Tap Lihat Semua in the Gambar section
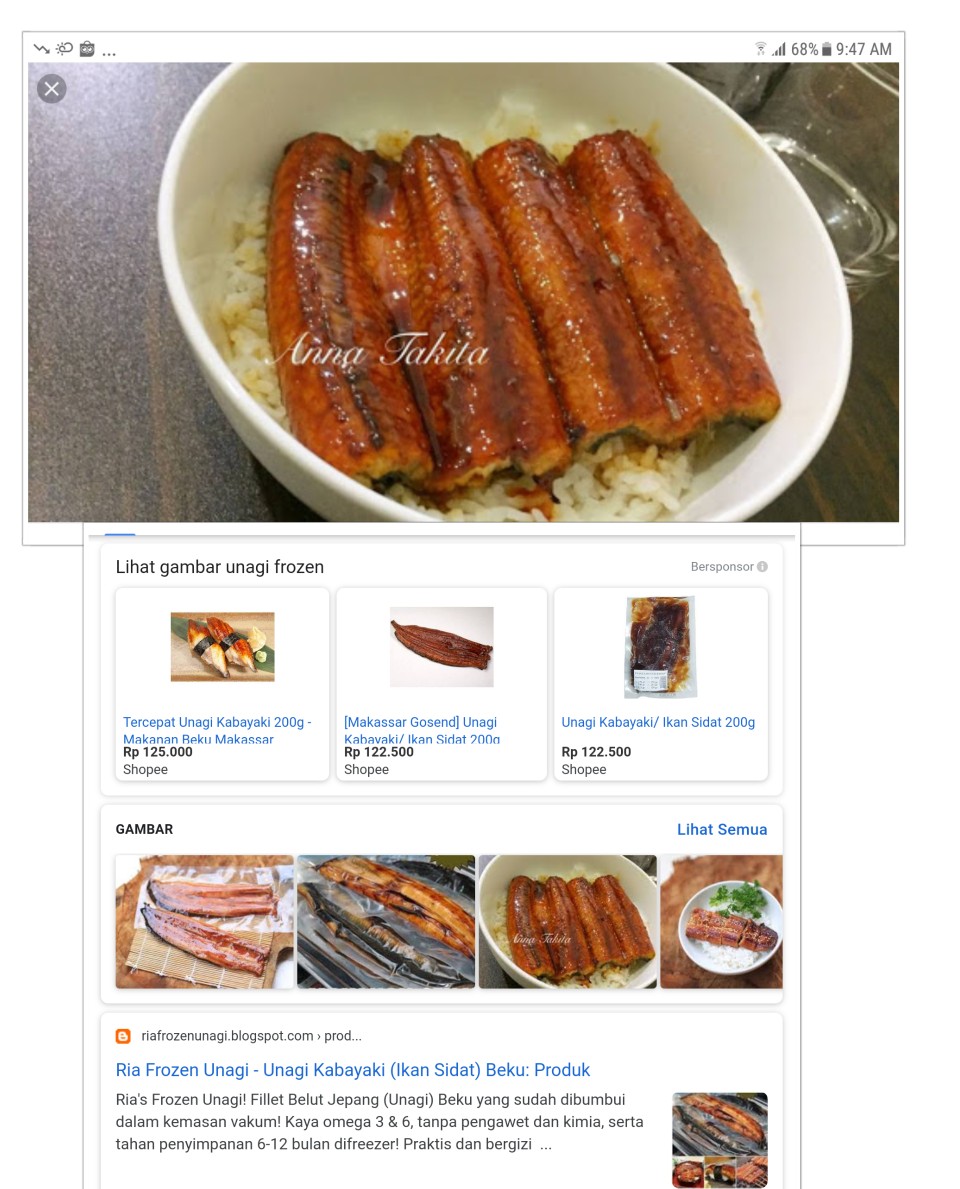Image resolution: width=960 pixels, height=1189 pixels. [721, 829]
